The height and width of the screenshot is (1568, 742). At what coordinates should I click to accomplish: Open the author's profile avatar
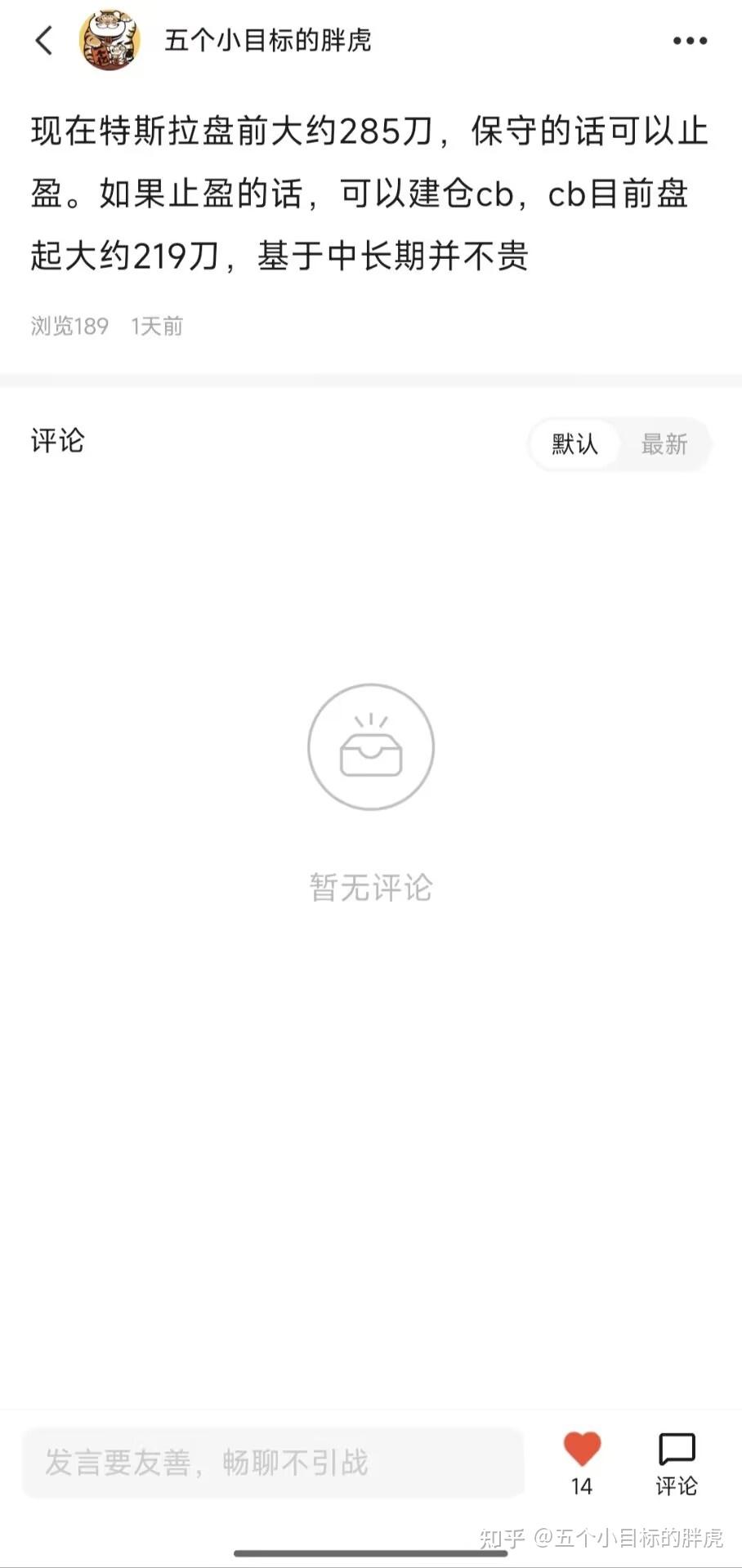[x=110, y=40]
